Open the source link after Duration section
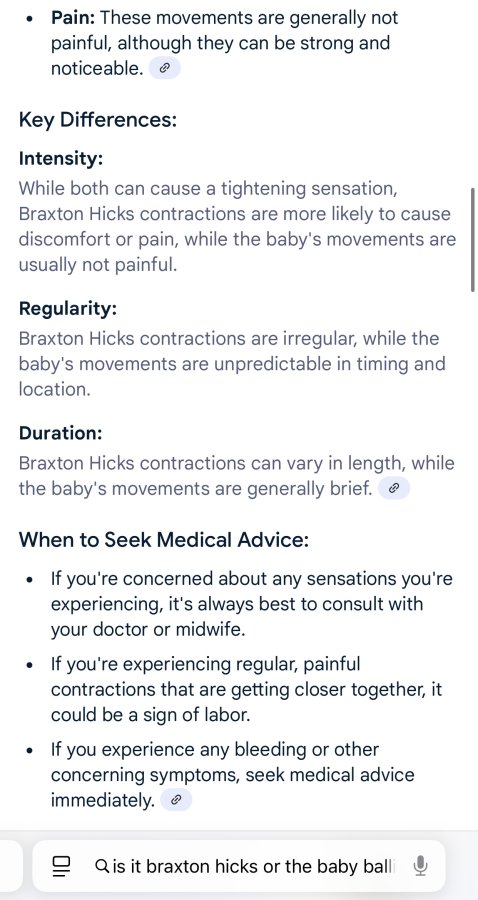 click(394, 488)
